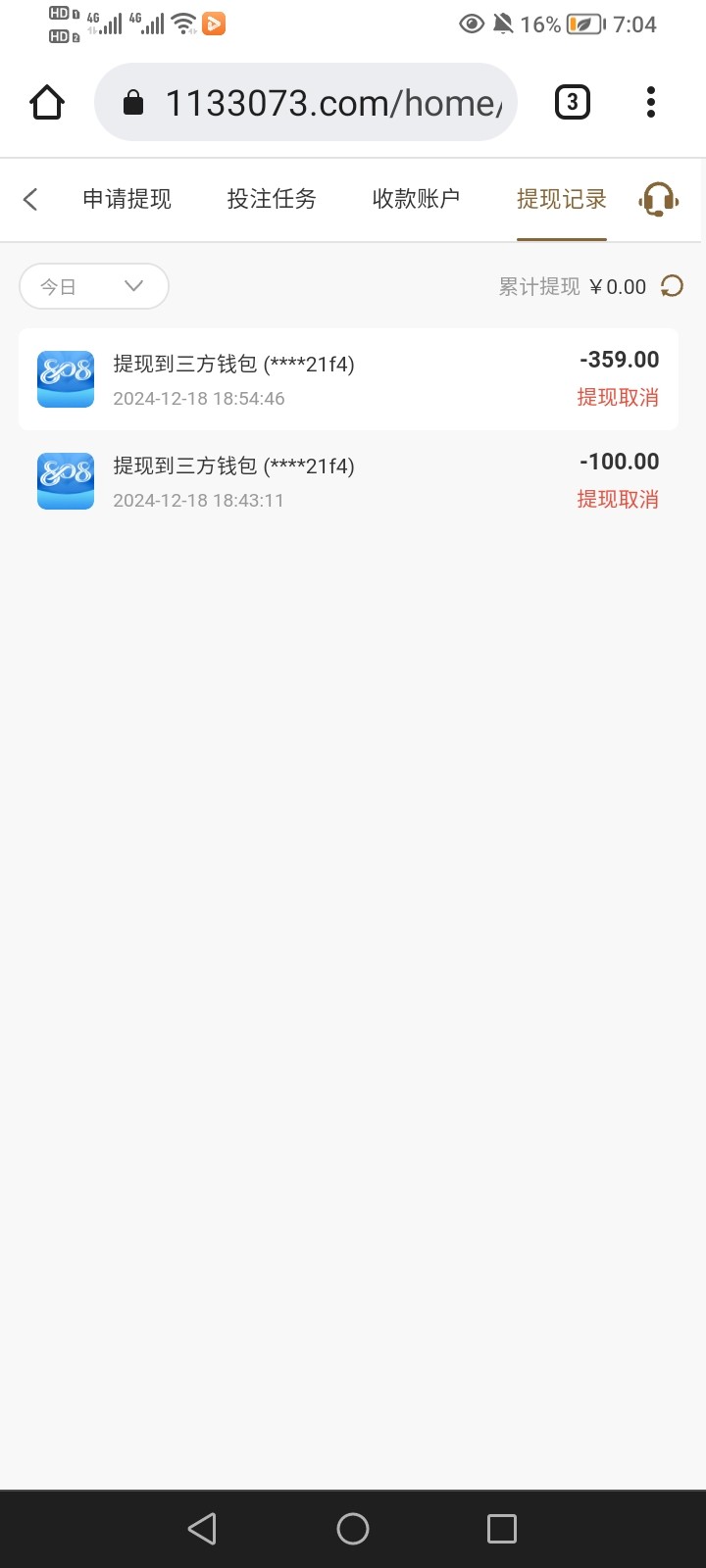706x1568 pixels.
Task: Go back using the header arrow
Action: click(30, 200)
